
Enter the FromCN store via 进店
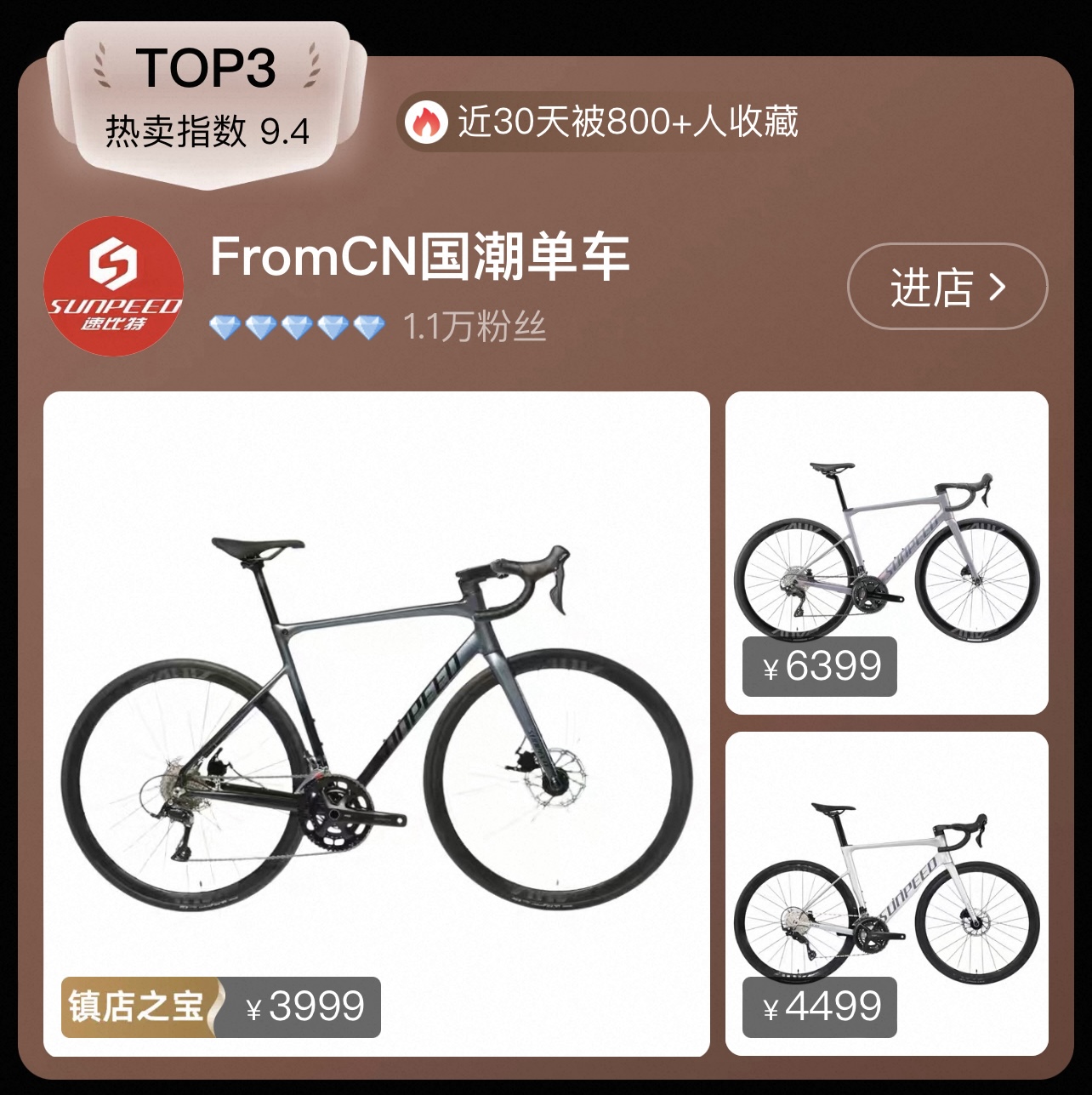(947, 287)
